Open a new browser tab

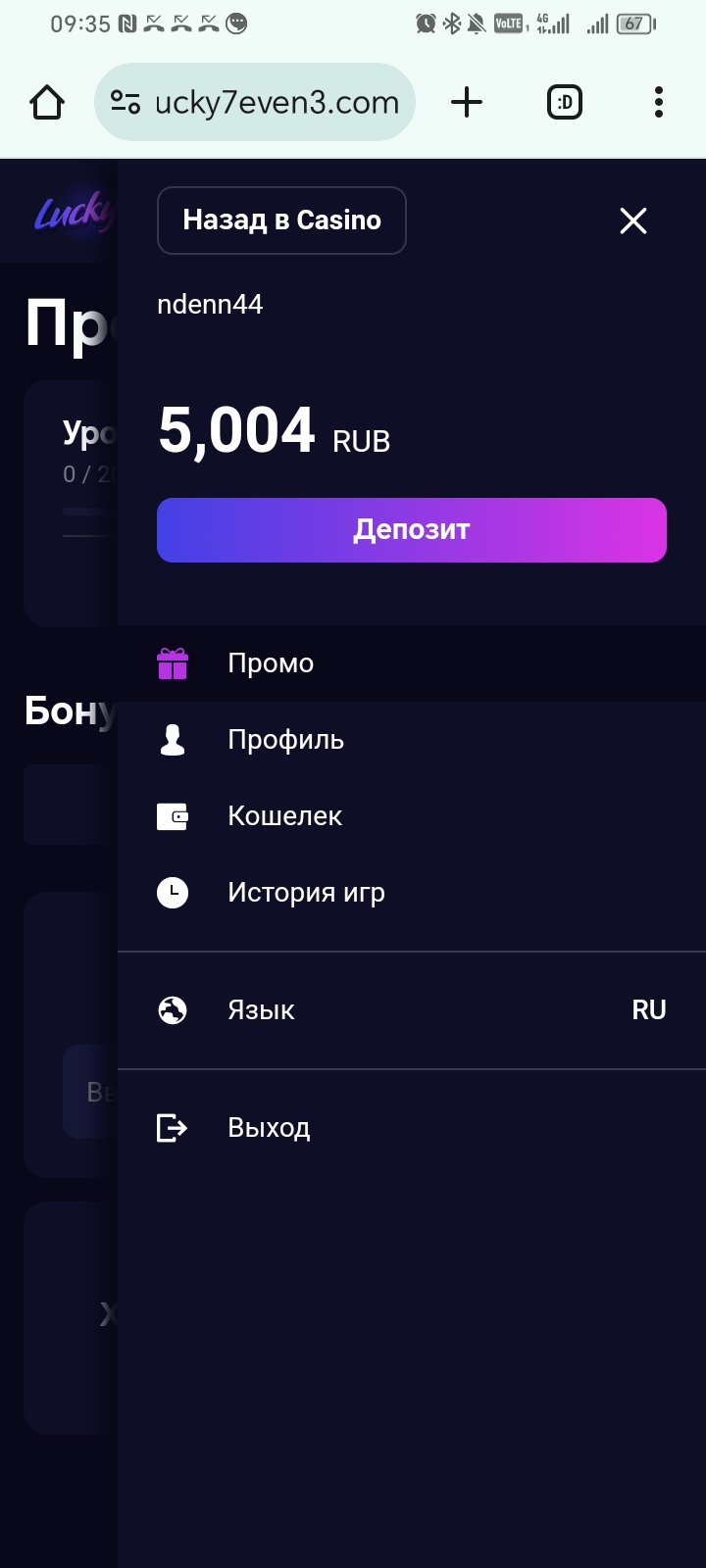coord(467,102)
